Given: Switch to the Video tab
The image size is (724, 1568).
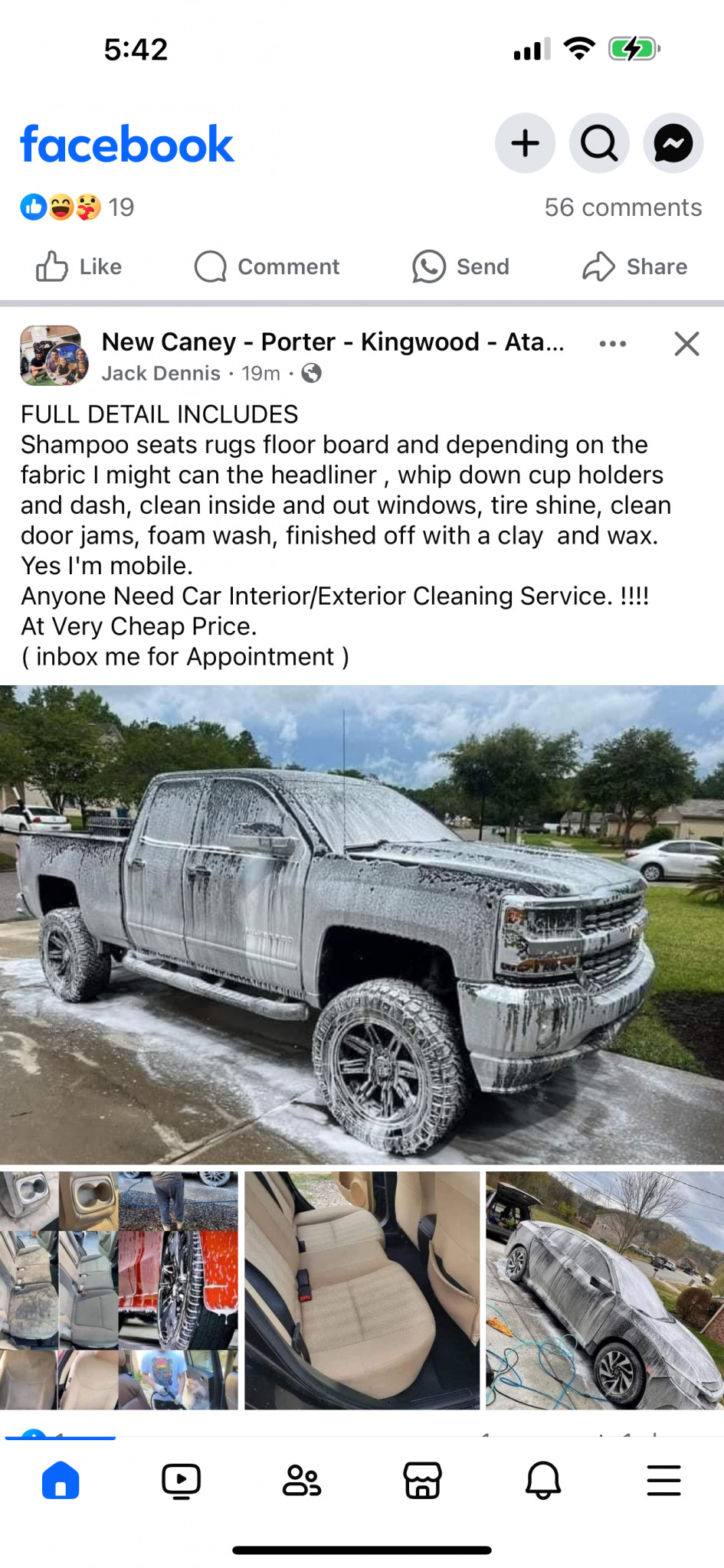Looking at the screenshot, I should [x=181, y=1480].
